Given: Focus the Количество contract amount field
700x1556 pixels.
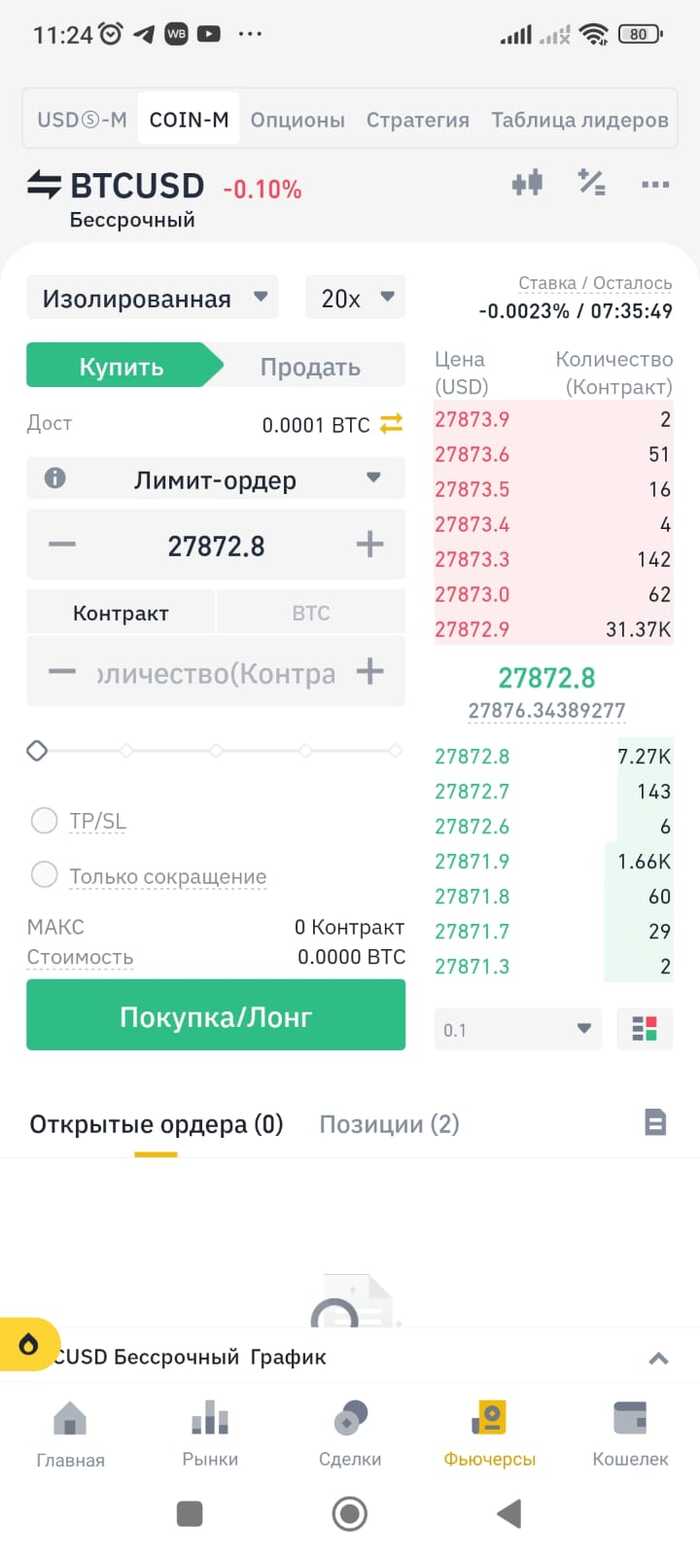Looking at the screenshot, I should click(x=215, y=672).
